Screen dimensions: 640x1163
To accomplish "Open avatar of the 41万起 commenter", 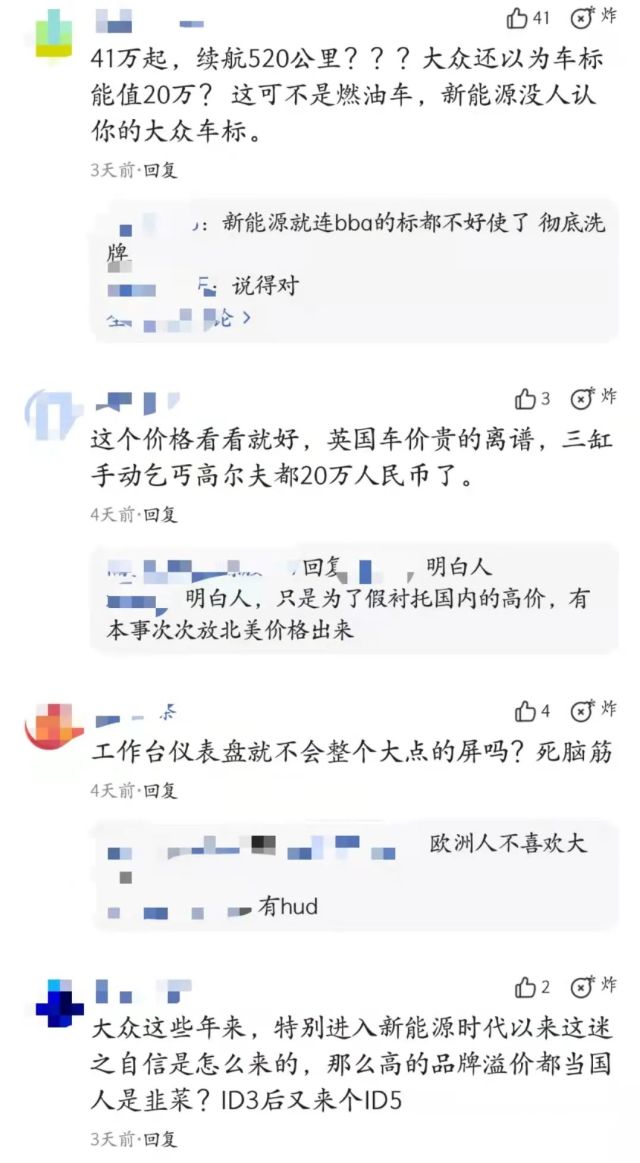I will (53, 33).
